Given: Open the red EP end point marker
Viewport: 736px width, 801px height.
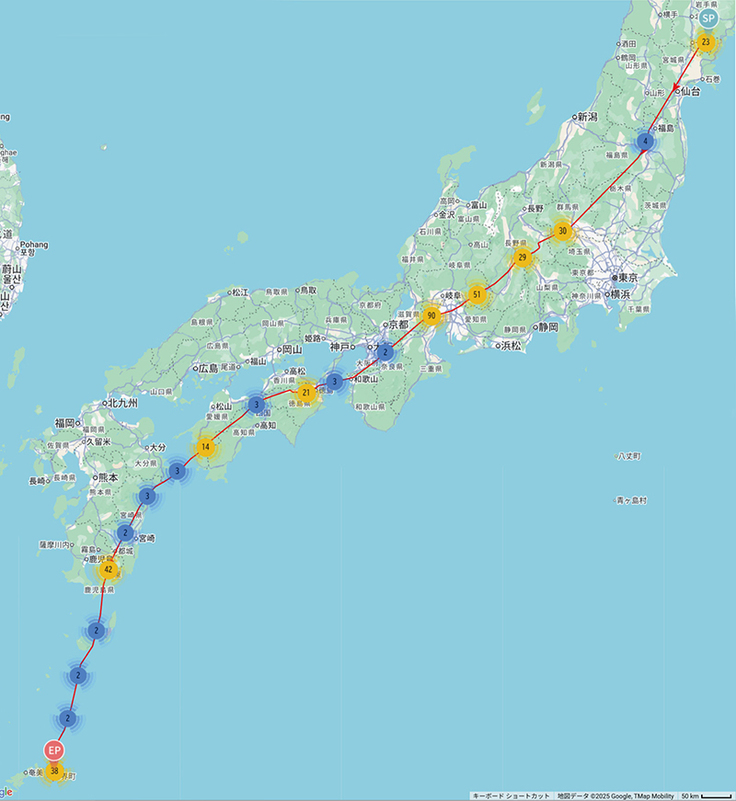Looking at the screenshot, I should [54, 750].
